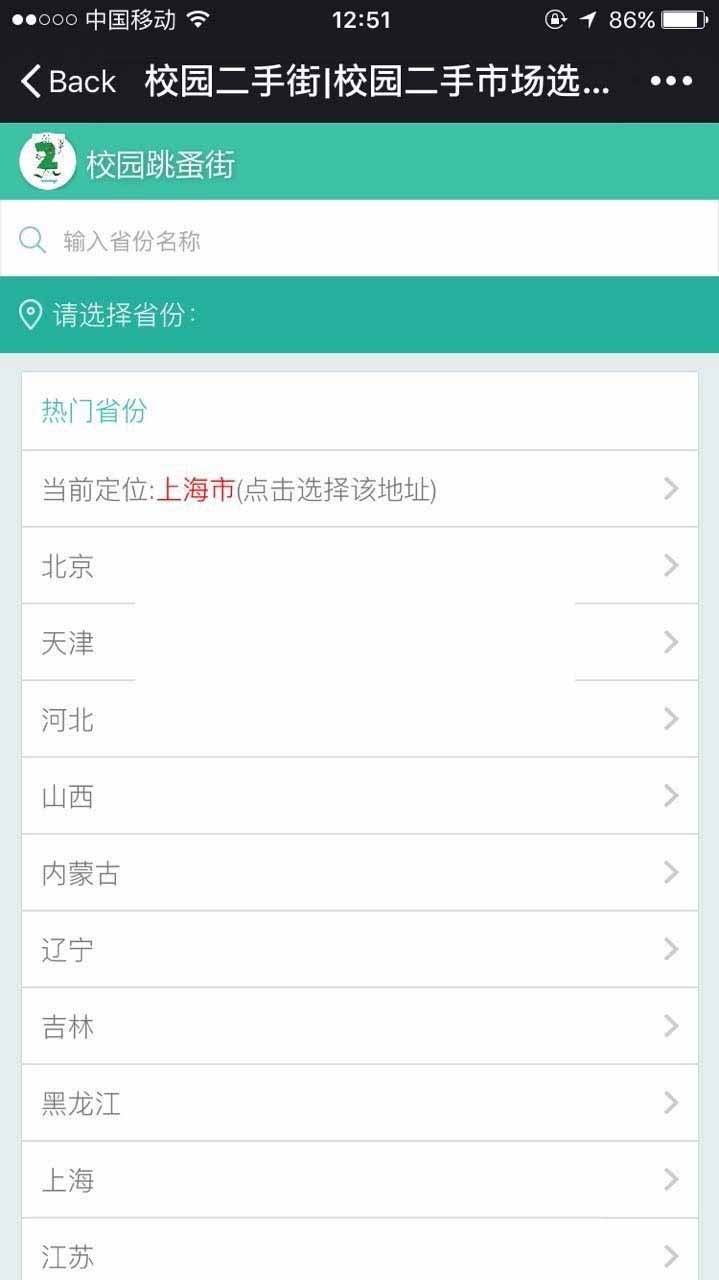Choose 内蒙古 from the list
The width and height of the screenshot is (719, 1280).
(360, 873)
